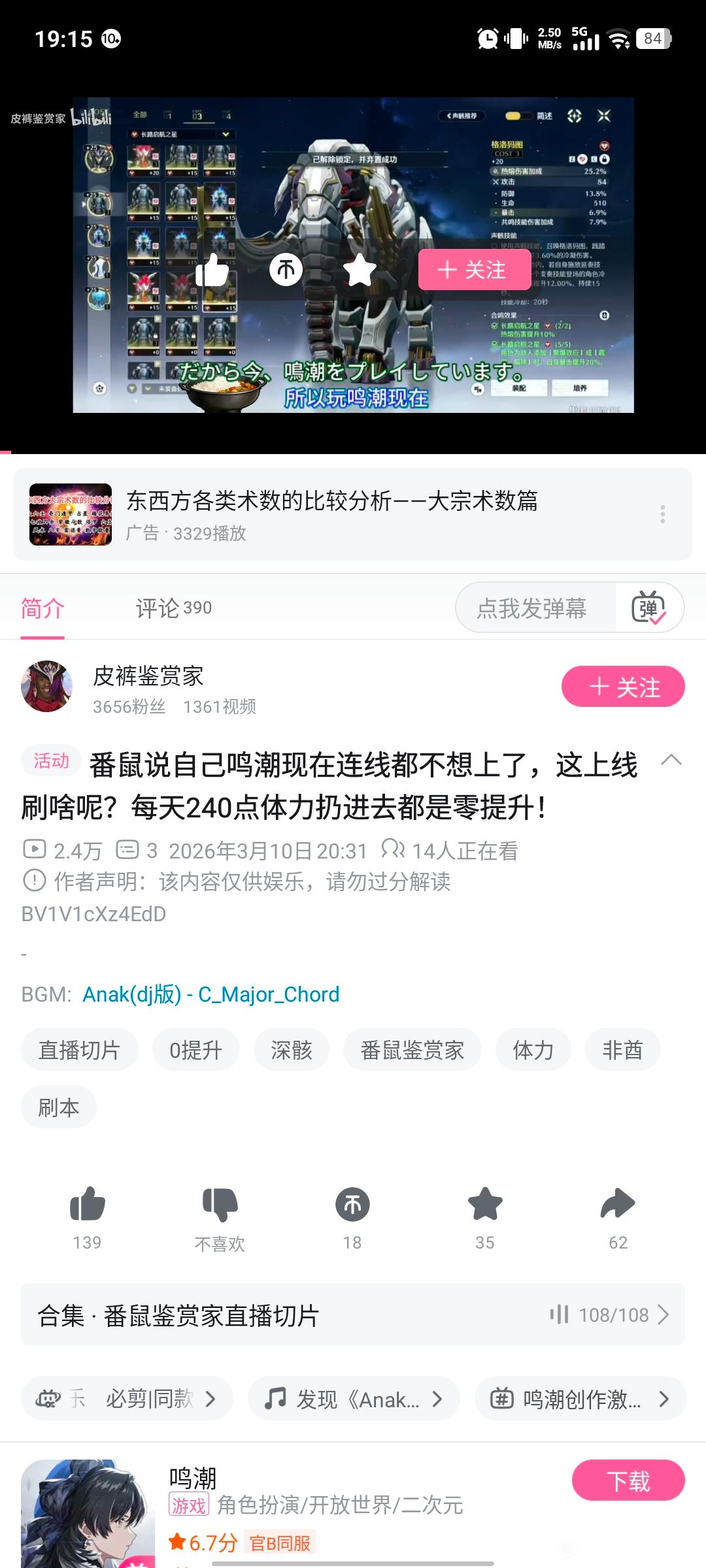Screen dimensions: 706x1568
Task: Select the 直播切片 tag chip
Action: point(79,1051)
